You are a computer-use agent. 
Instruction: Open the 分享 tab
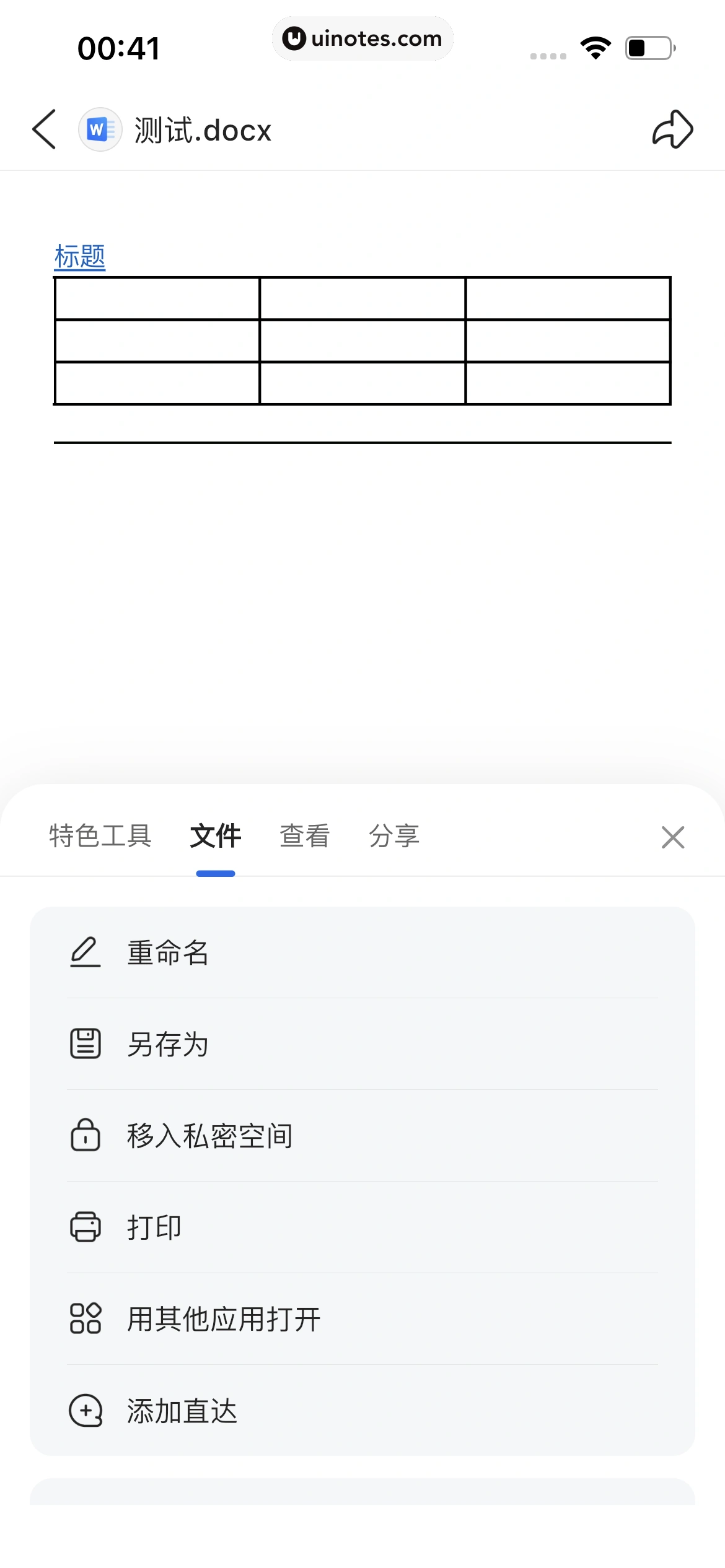(393, 836)
